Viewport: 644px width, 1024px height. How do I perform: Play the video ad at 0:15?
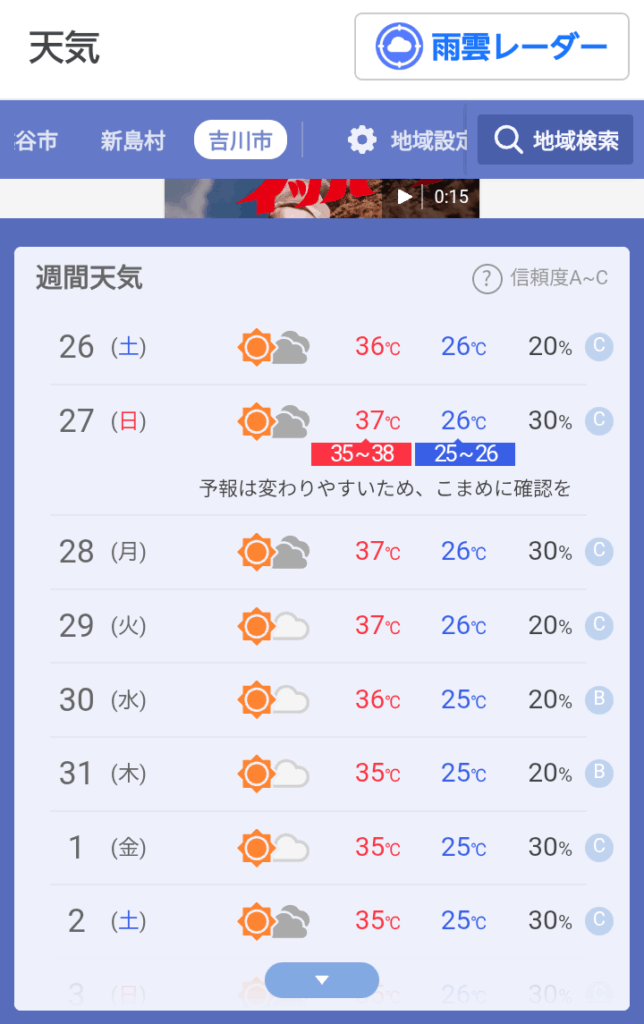click(x=404, y=197)
